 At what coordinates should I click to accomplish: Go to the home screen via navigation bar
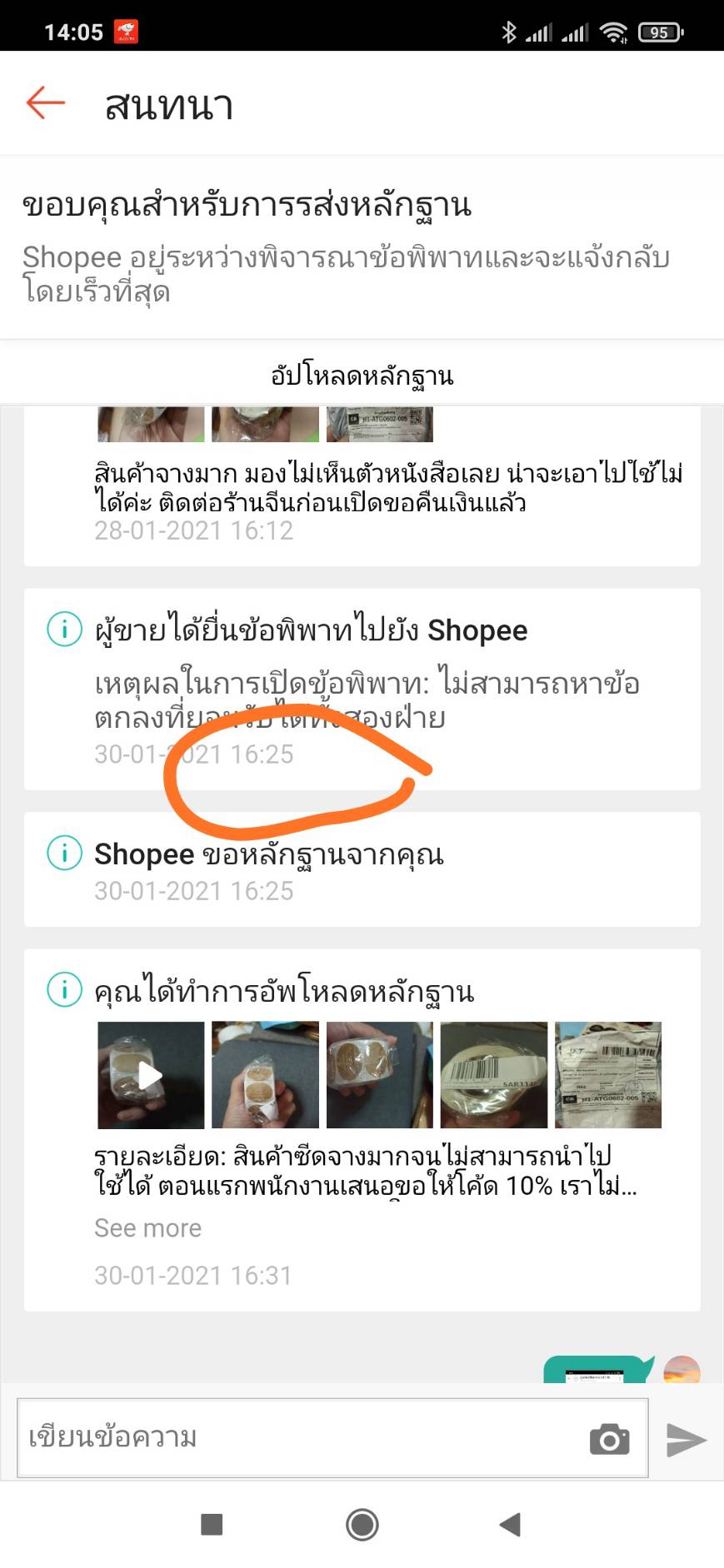(x=362, y=1525)
